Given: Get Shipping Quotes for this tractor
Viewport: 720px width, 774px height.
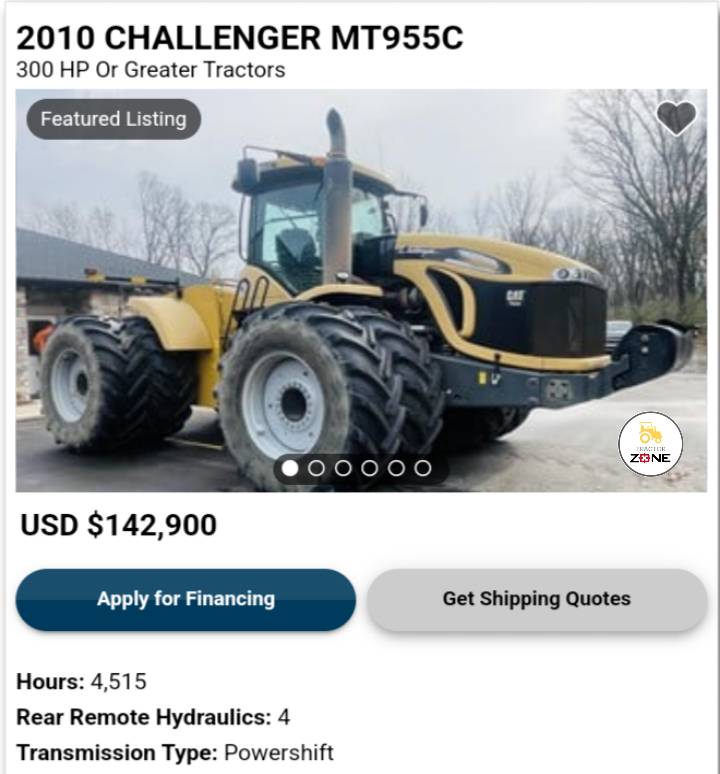Looking at the screenshot, I should click(x=537, y=599).
